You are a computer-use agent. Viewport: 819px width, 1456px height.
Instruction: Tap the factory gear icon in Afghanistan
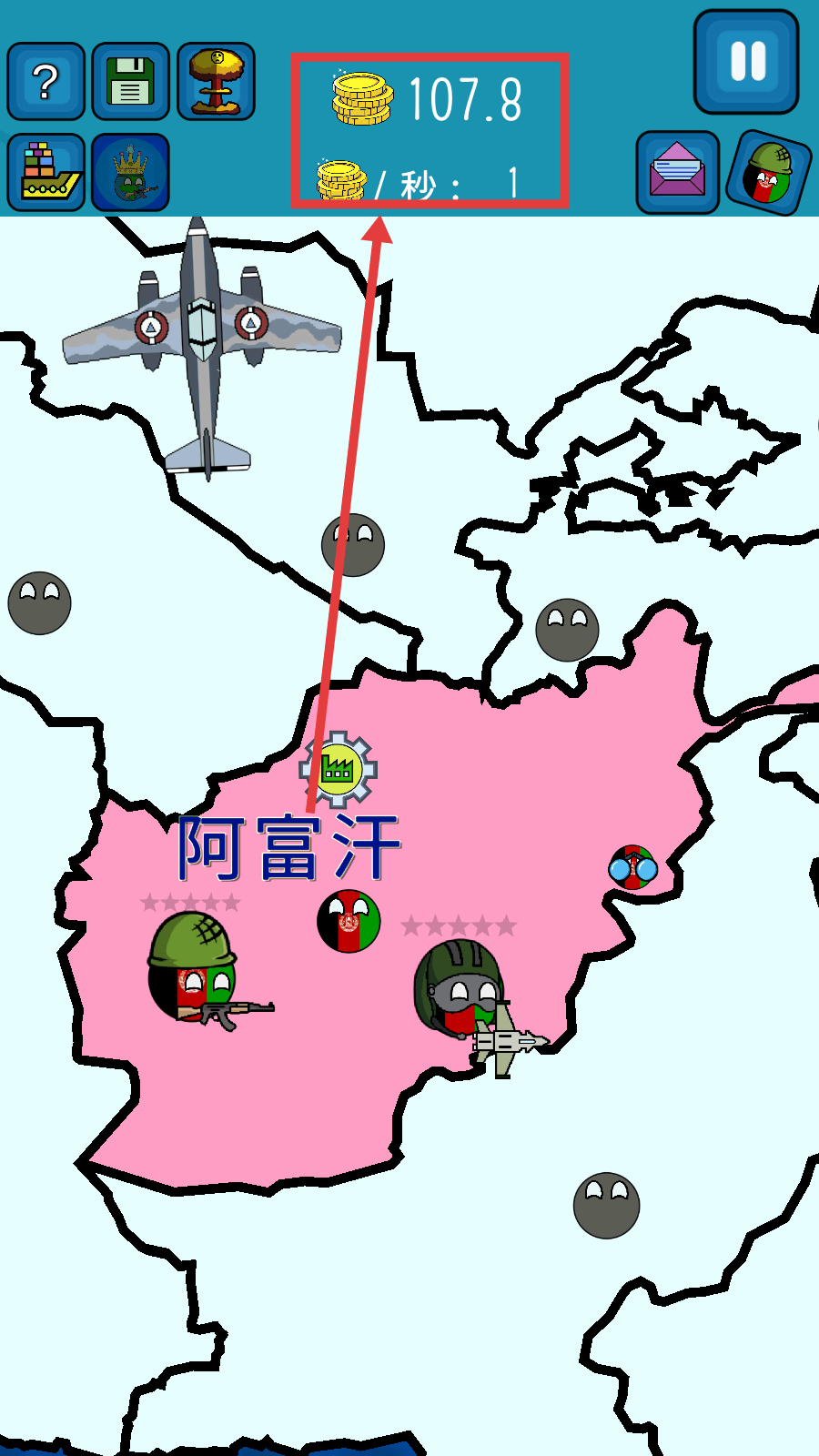(x=339, y=769)
